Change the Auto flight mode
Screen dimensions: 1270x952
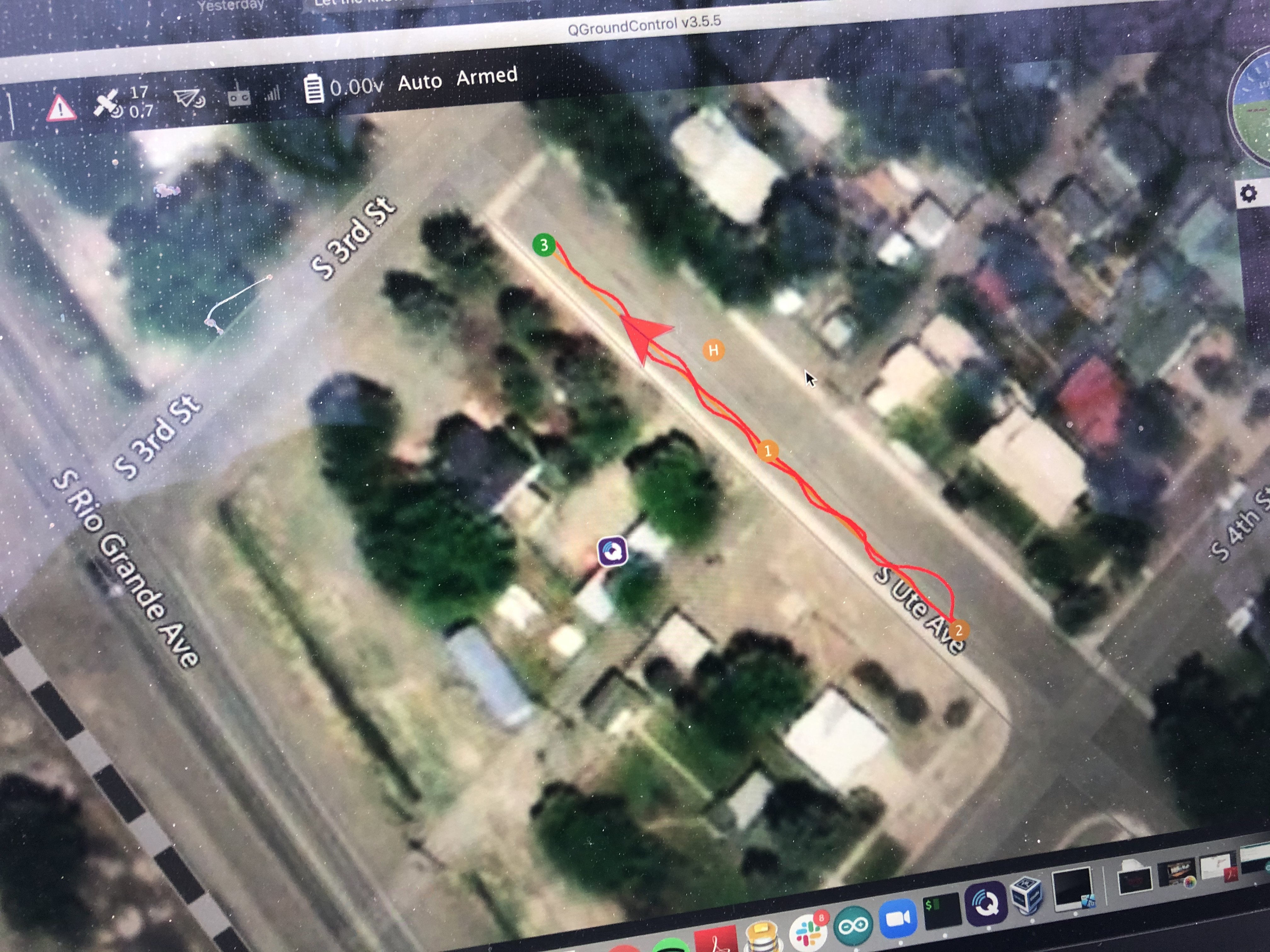point(420,82)
